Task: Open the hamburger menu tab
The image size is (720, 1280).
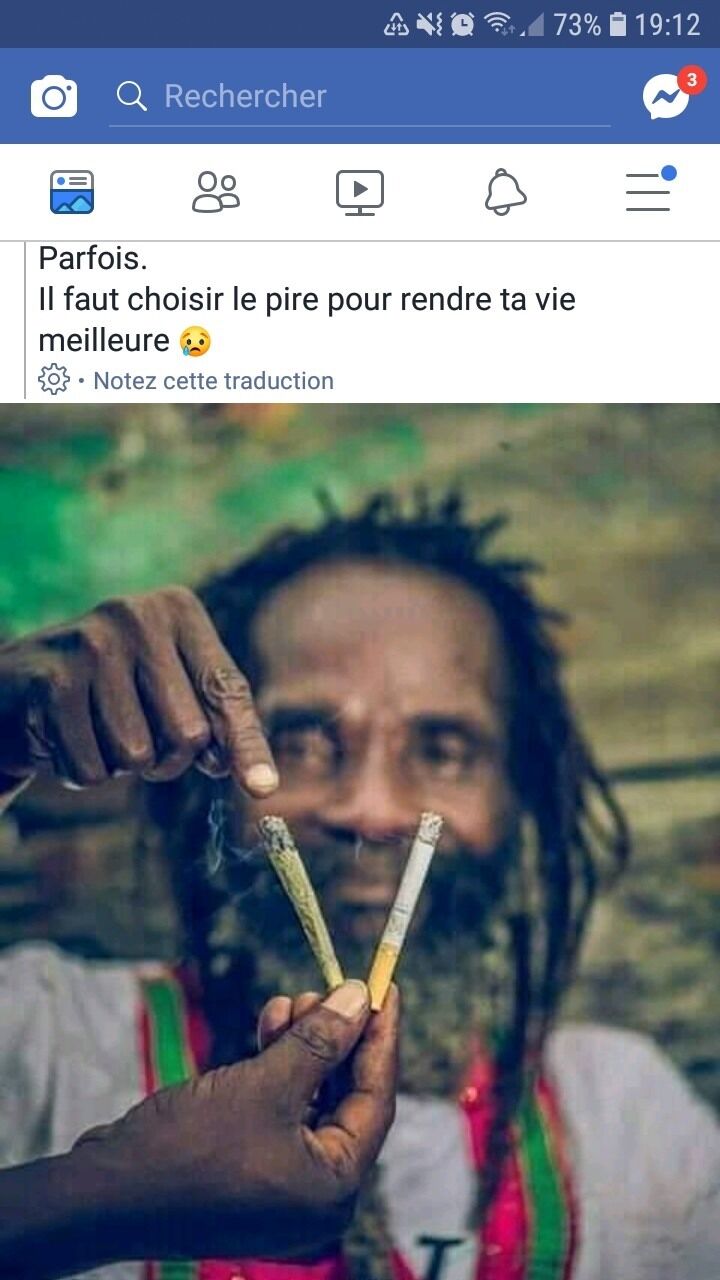Action: pos(649,191)
